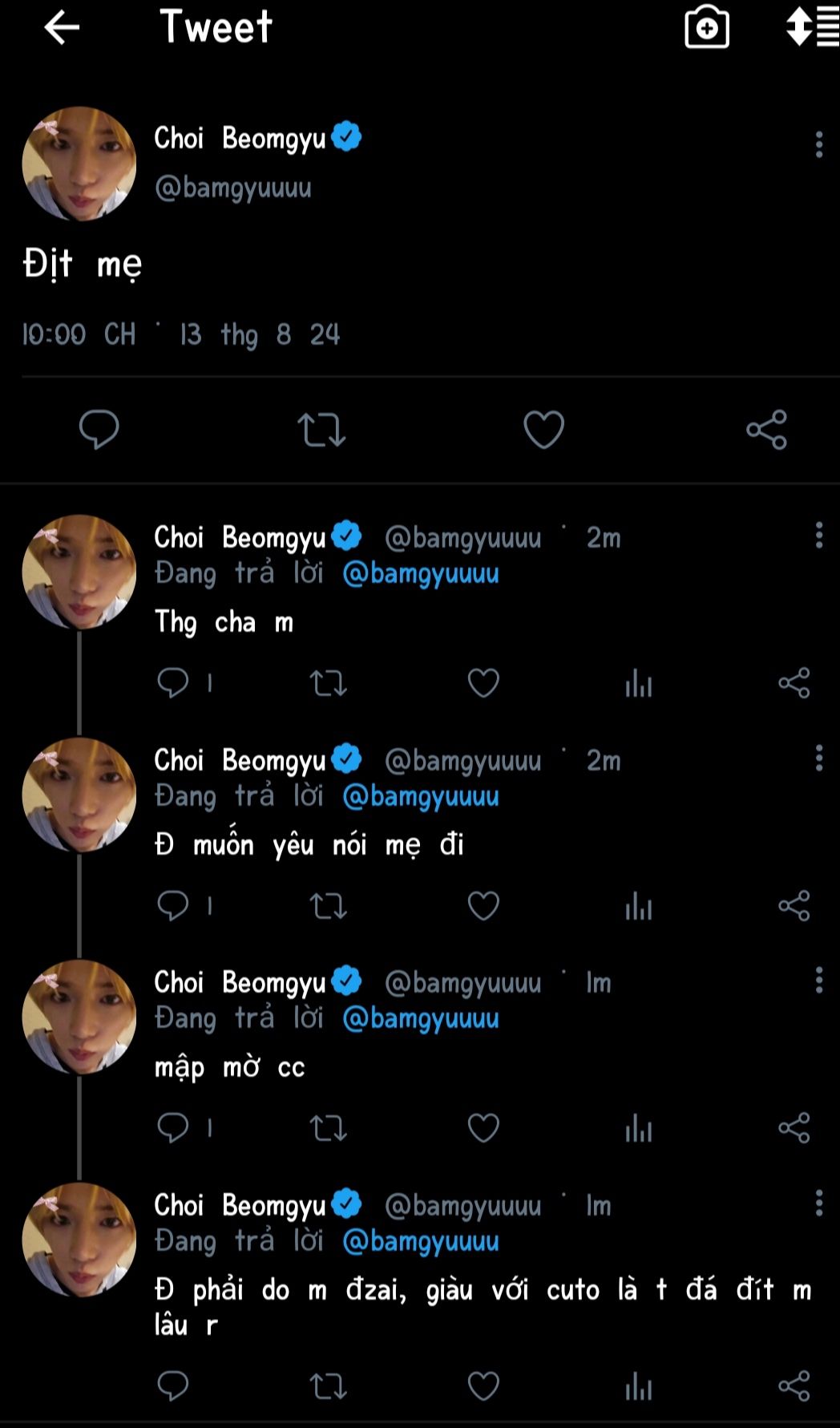Open overflow menu on reply "Thg cha m"
The image size is (840, 1428).
coord(818,535)
